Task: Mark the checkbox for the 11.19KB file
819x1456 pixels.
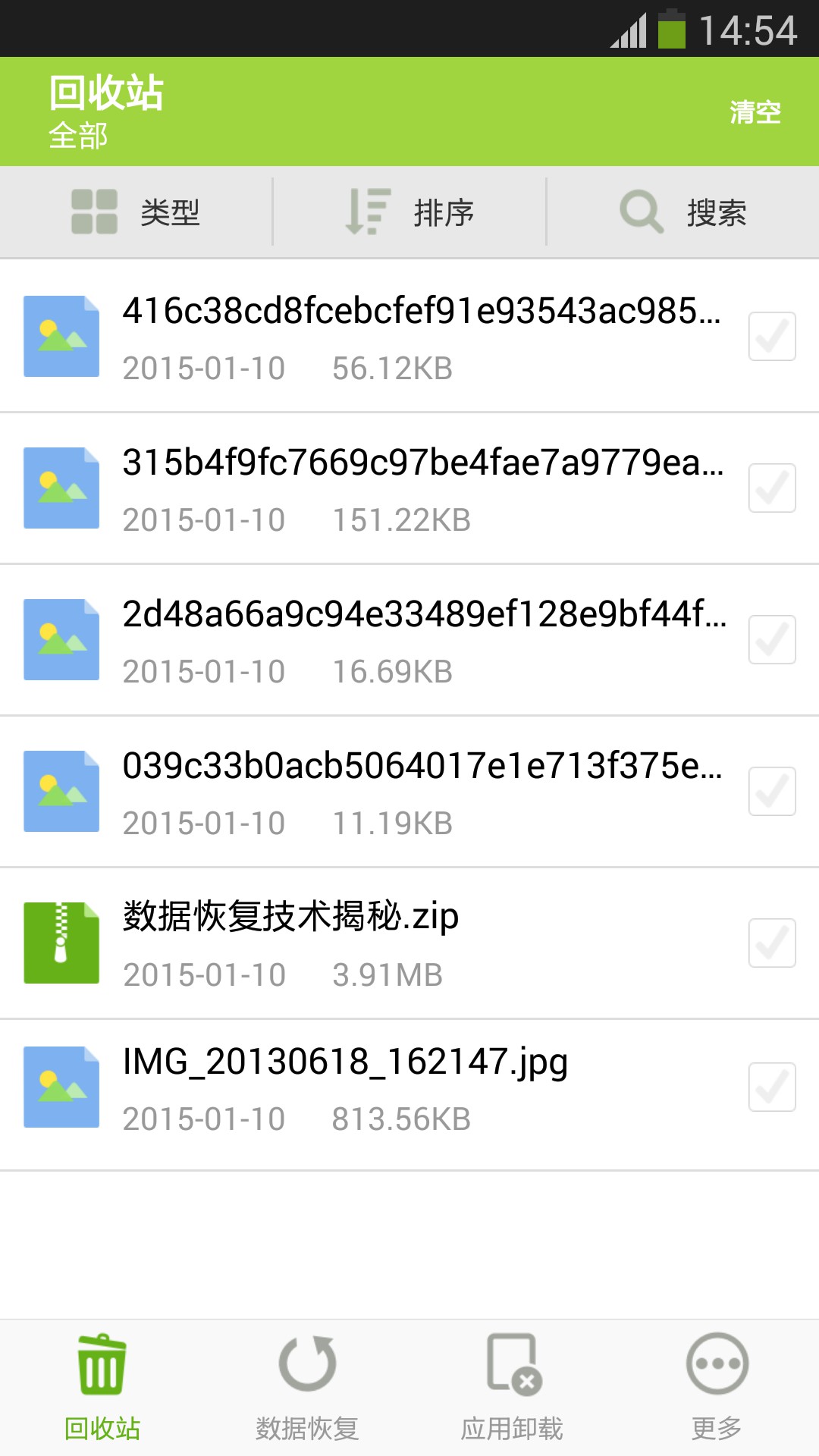Action: [772, 791]
